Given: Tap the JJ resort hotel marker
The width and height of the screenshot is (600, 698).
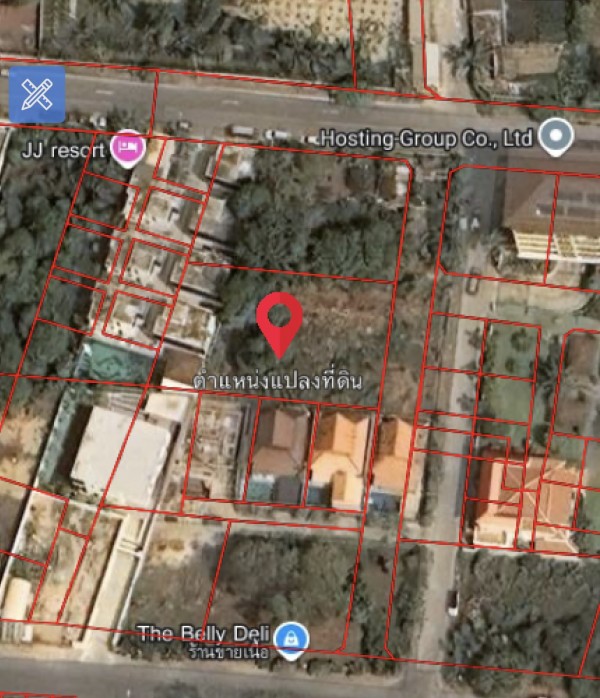Looking at the screenshot, I should tap(129, 150).
